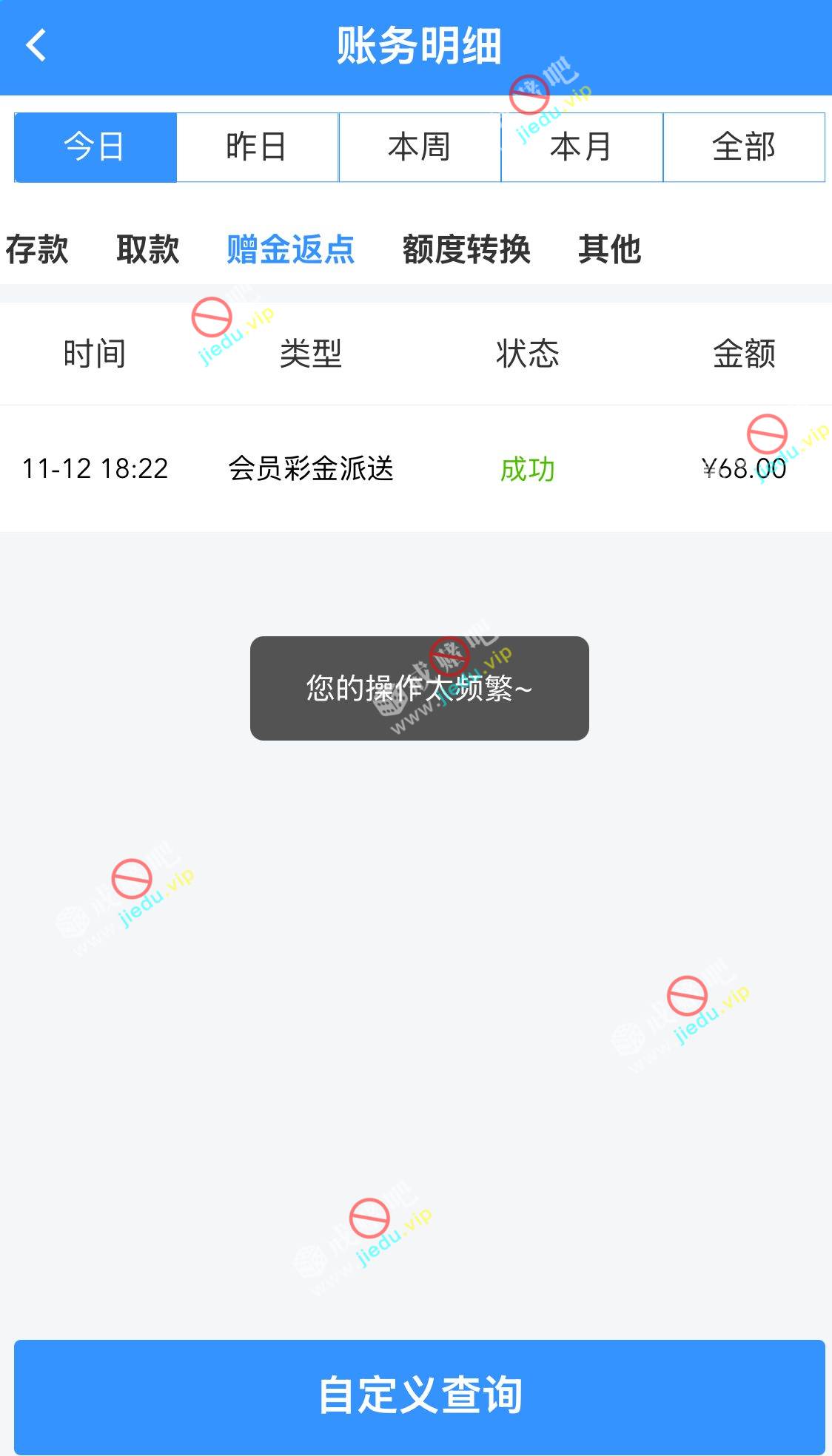Switch to 昨日 records

[x=257, y=147]
